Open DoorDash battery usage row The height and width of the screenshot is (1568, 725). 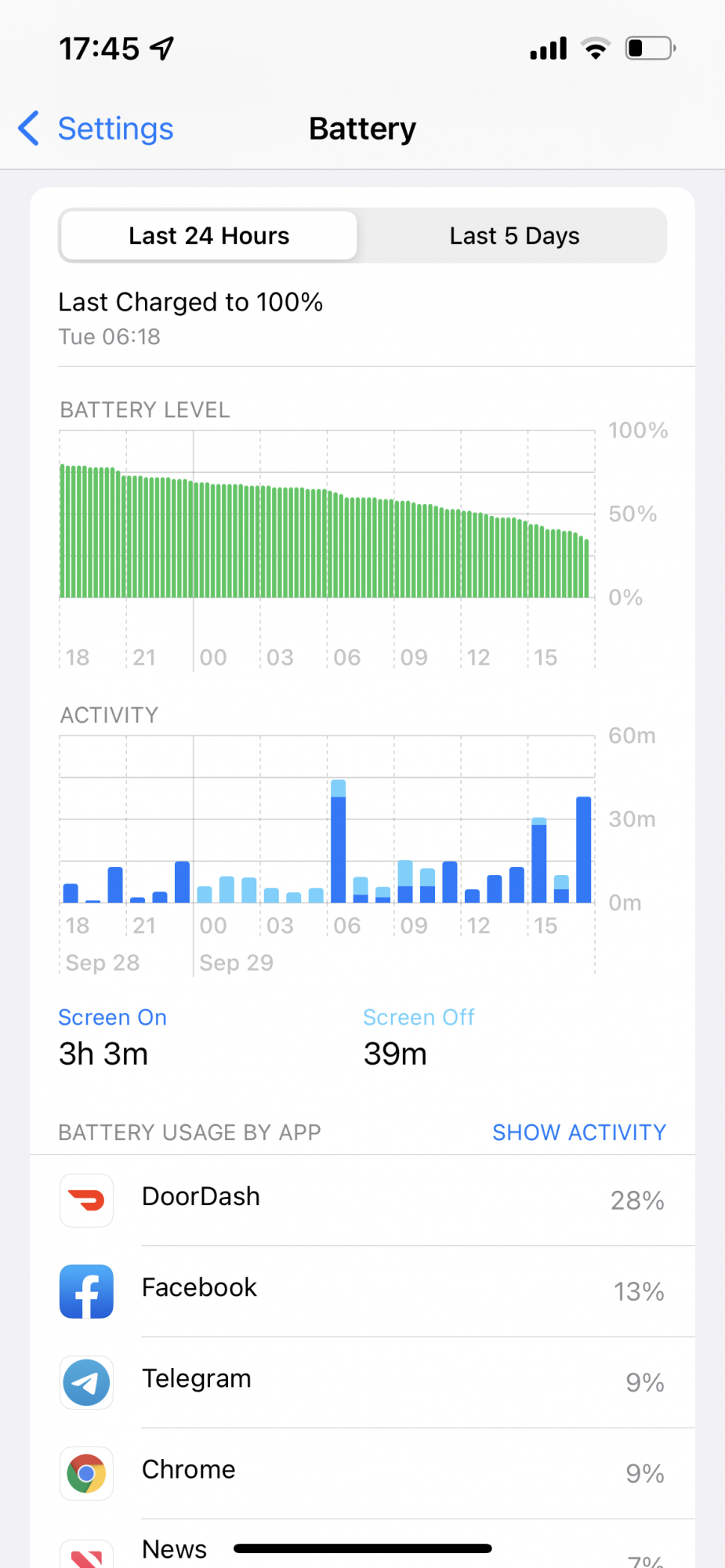(x=362, y=1199)
